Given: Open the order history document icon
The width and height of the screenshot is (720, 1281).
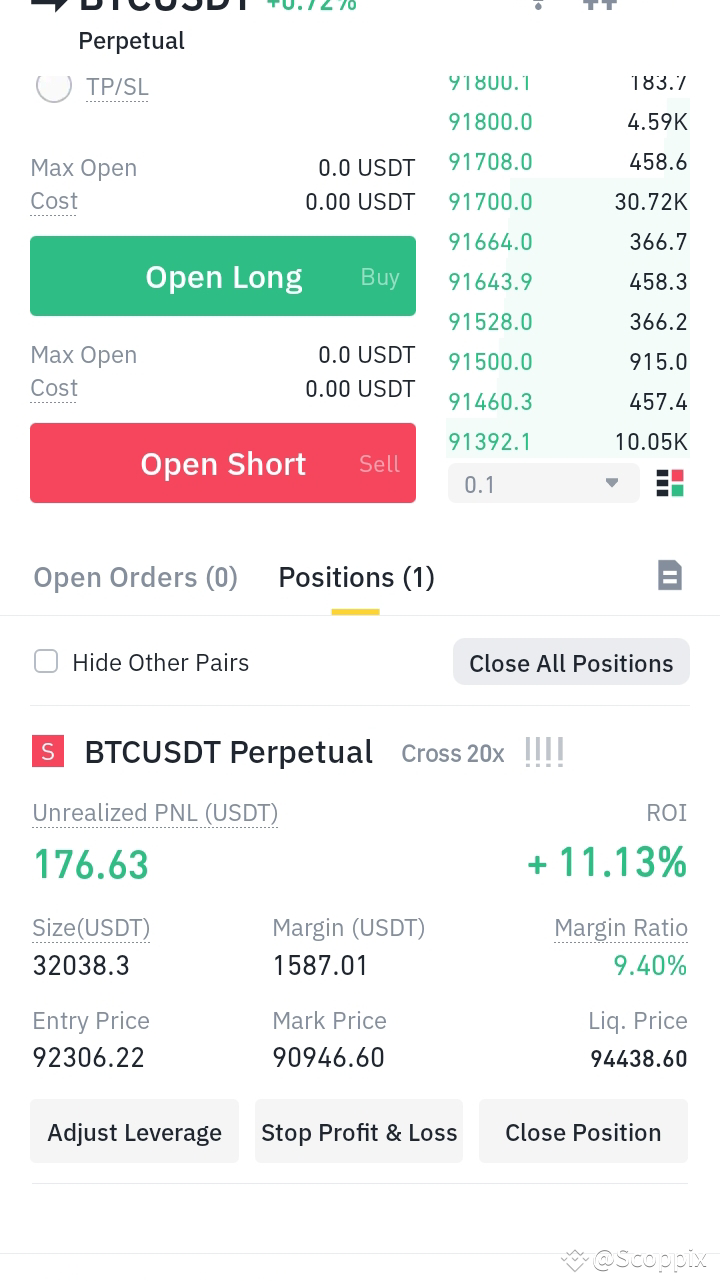Looking at the screenshot, I should pyautogui.click(x=670, y=575).
